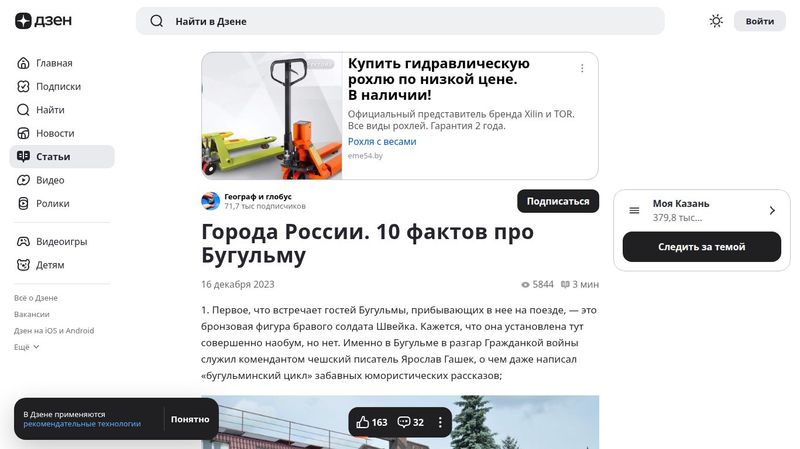Open Детям section
The width and height of the screenshot is (800, 449).
(50, 265)
